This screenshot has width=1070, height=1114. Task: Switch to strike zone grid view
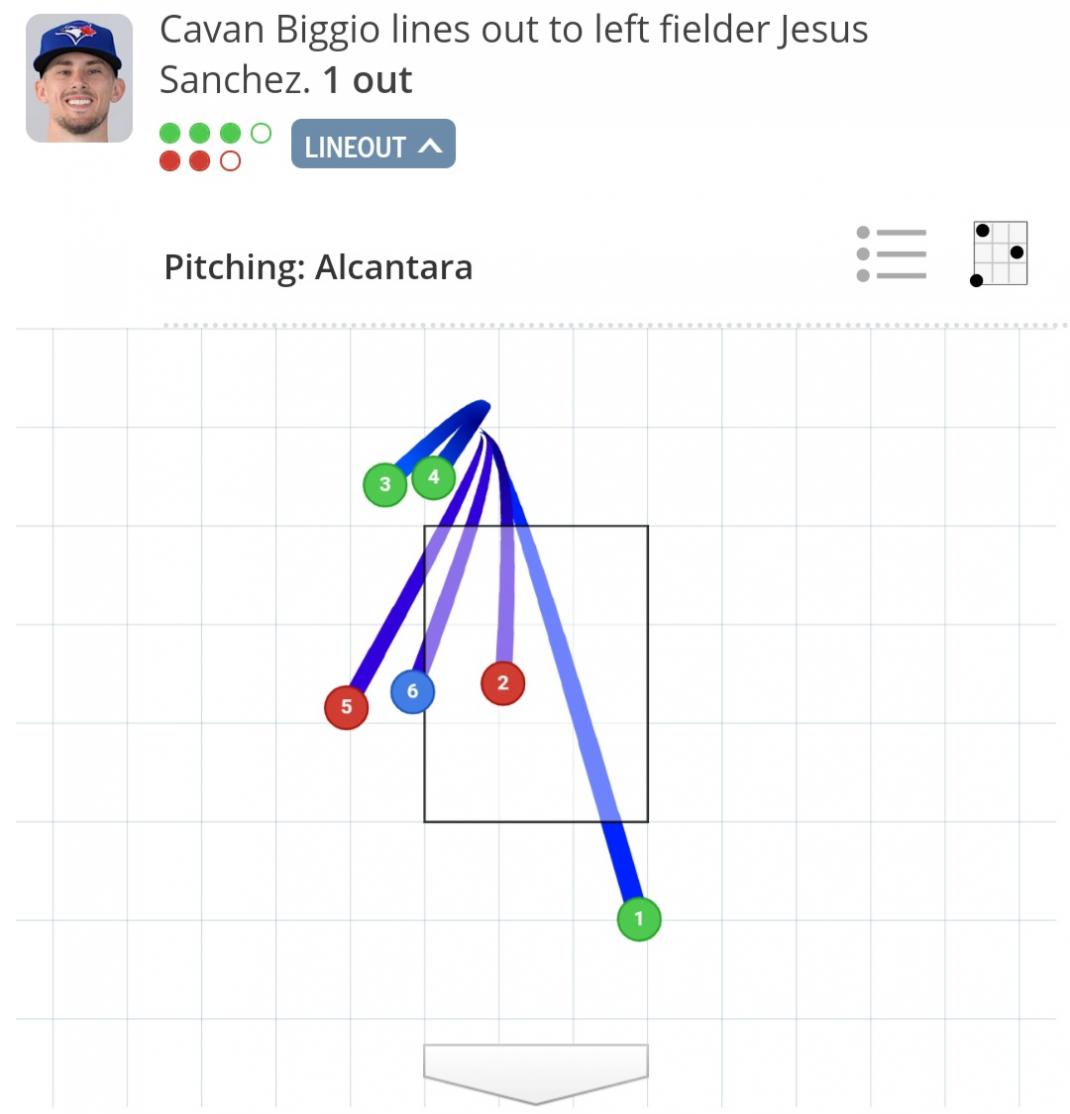(x=1000, y=254)
